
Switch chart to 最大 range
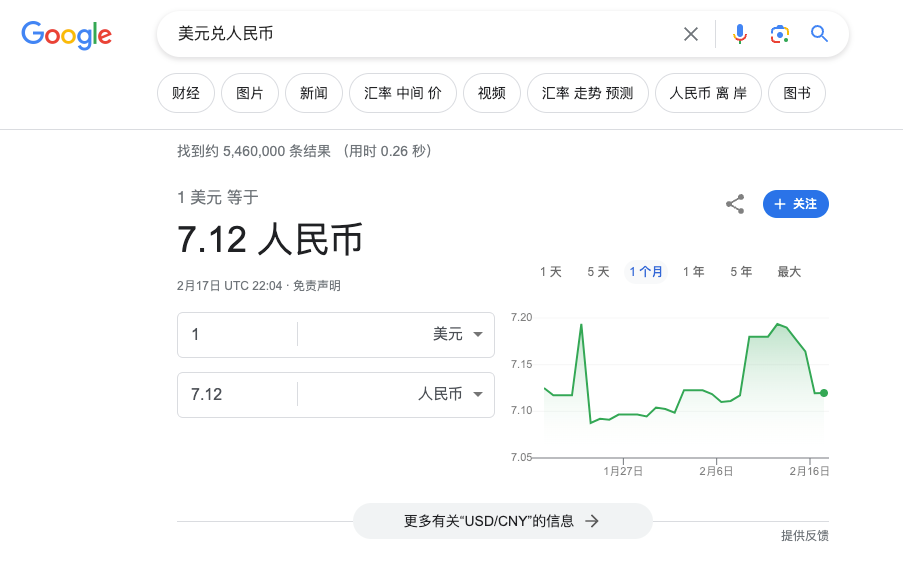point(789,272)
